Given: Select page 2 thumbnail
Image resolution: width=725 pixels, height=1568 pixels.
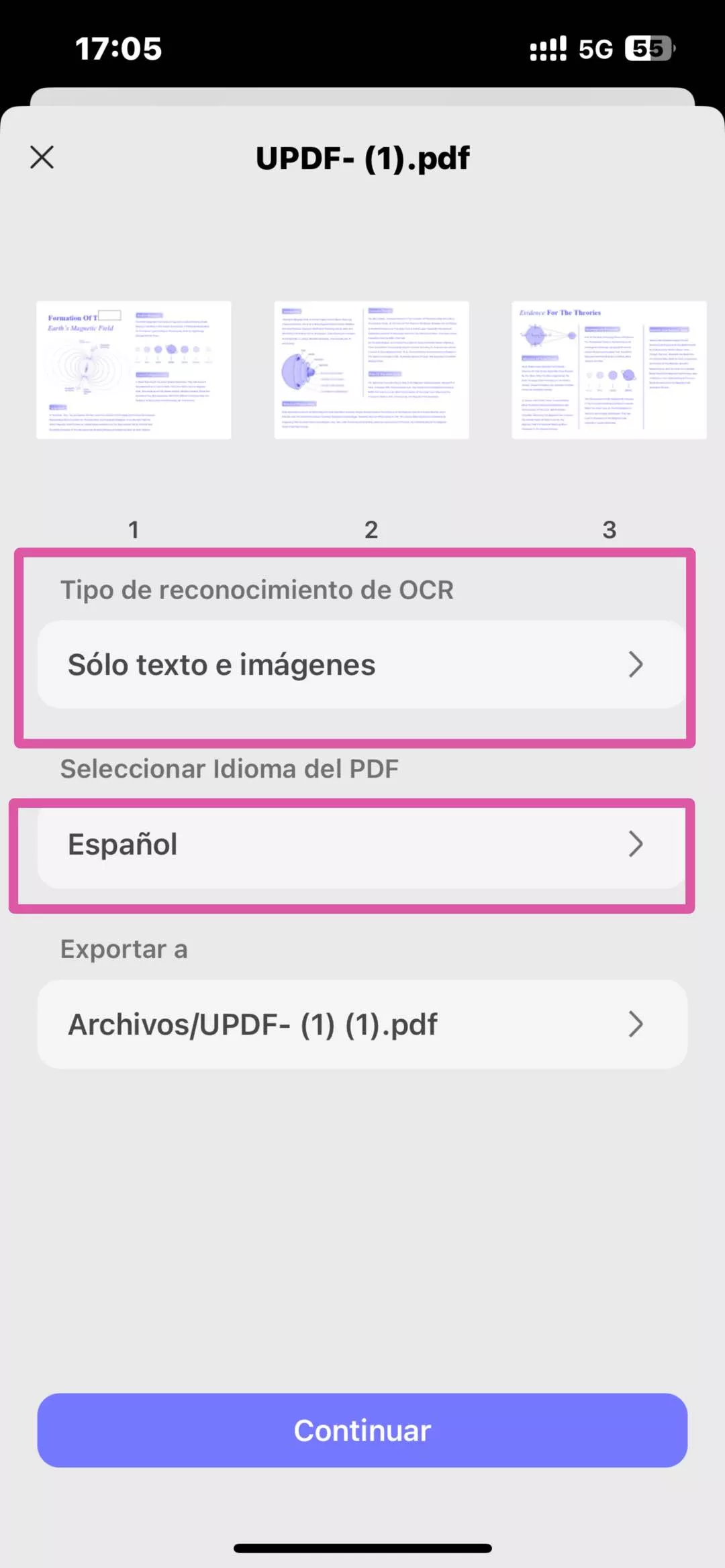Looking at the screenshot, I should [371, 370].
